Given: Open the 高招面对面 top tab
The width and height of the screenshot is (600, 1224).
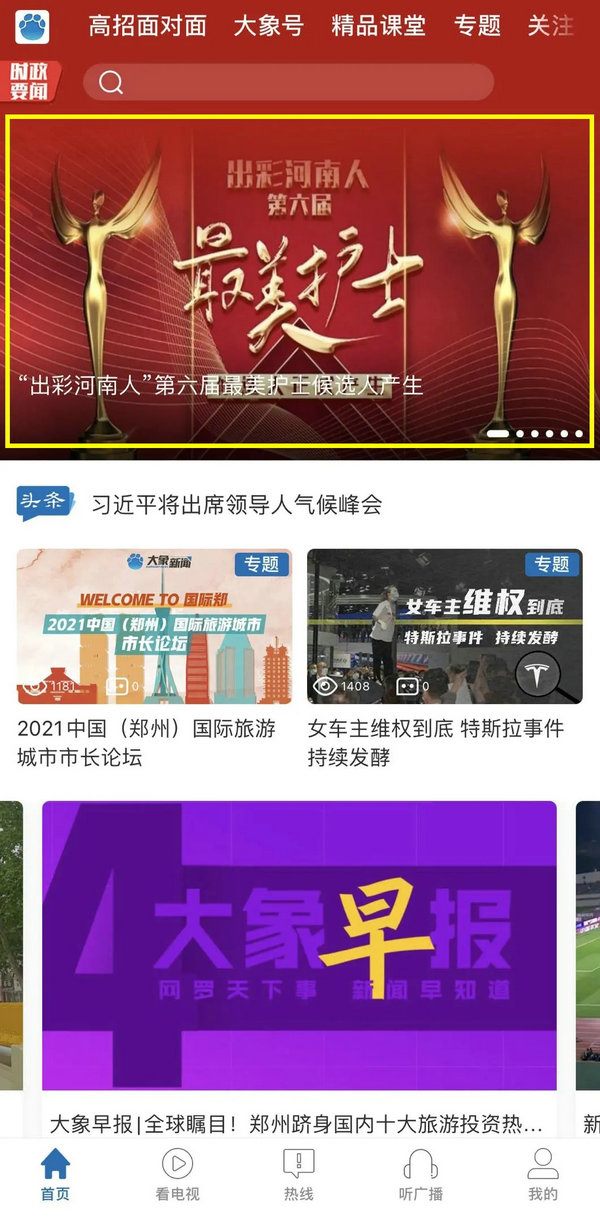Looking at the screenshot, I should (147, 26).
